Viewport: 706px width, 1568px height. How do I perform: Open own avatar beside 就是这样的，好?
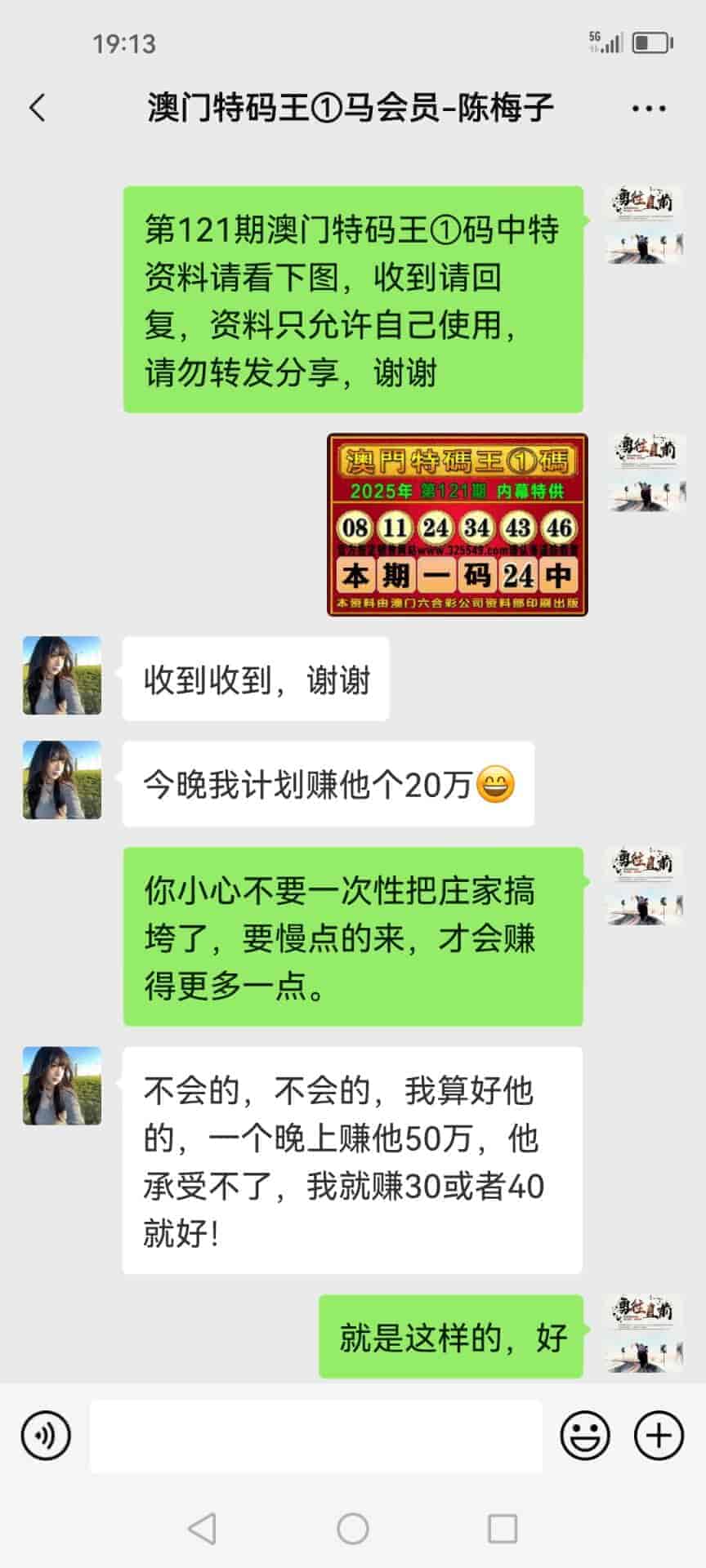pos(644,1334)
